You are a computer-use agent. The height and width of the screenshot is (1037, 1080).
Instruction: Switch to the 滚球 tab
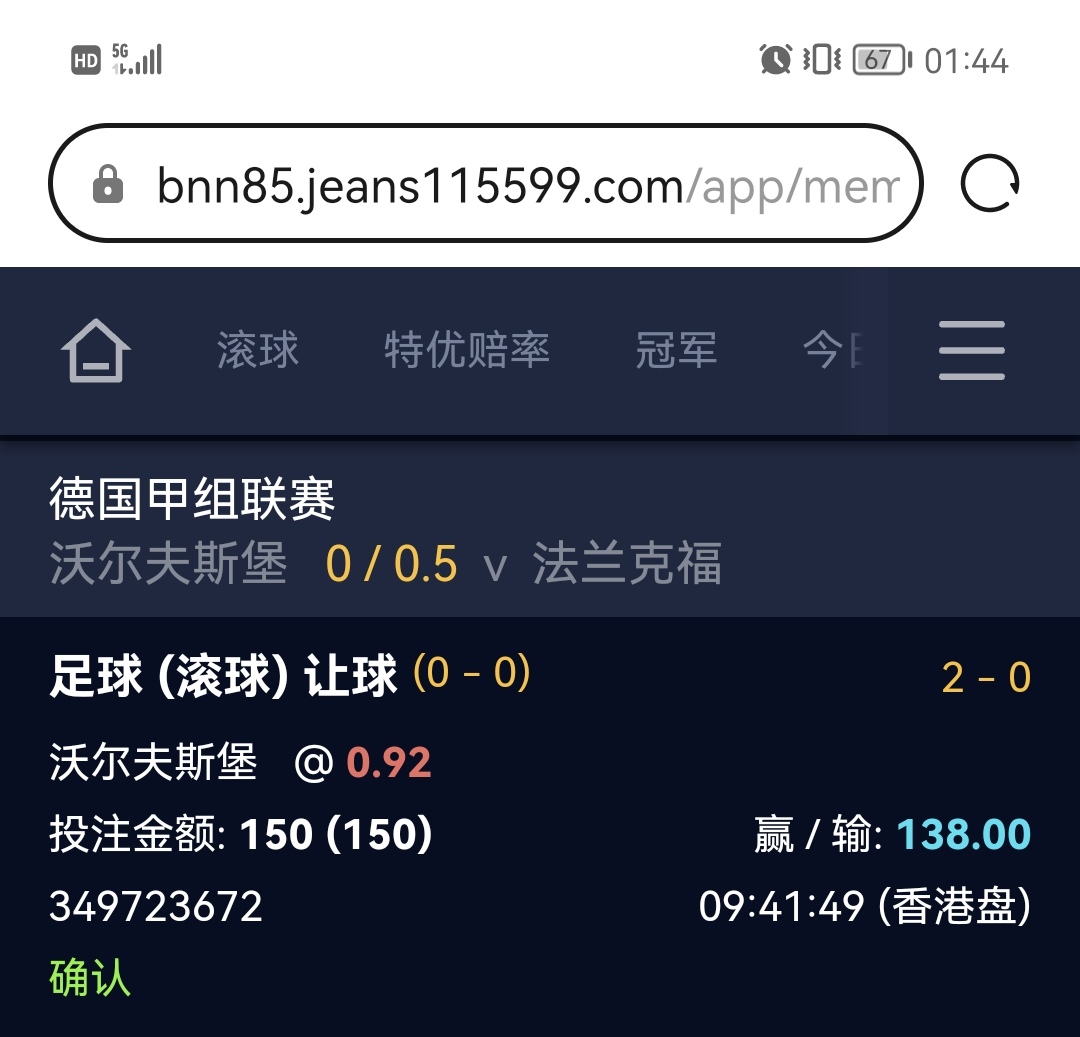pos(258,351)
